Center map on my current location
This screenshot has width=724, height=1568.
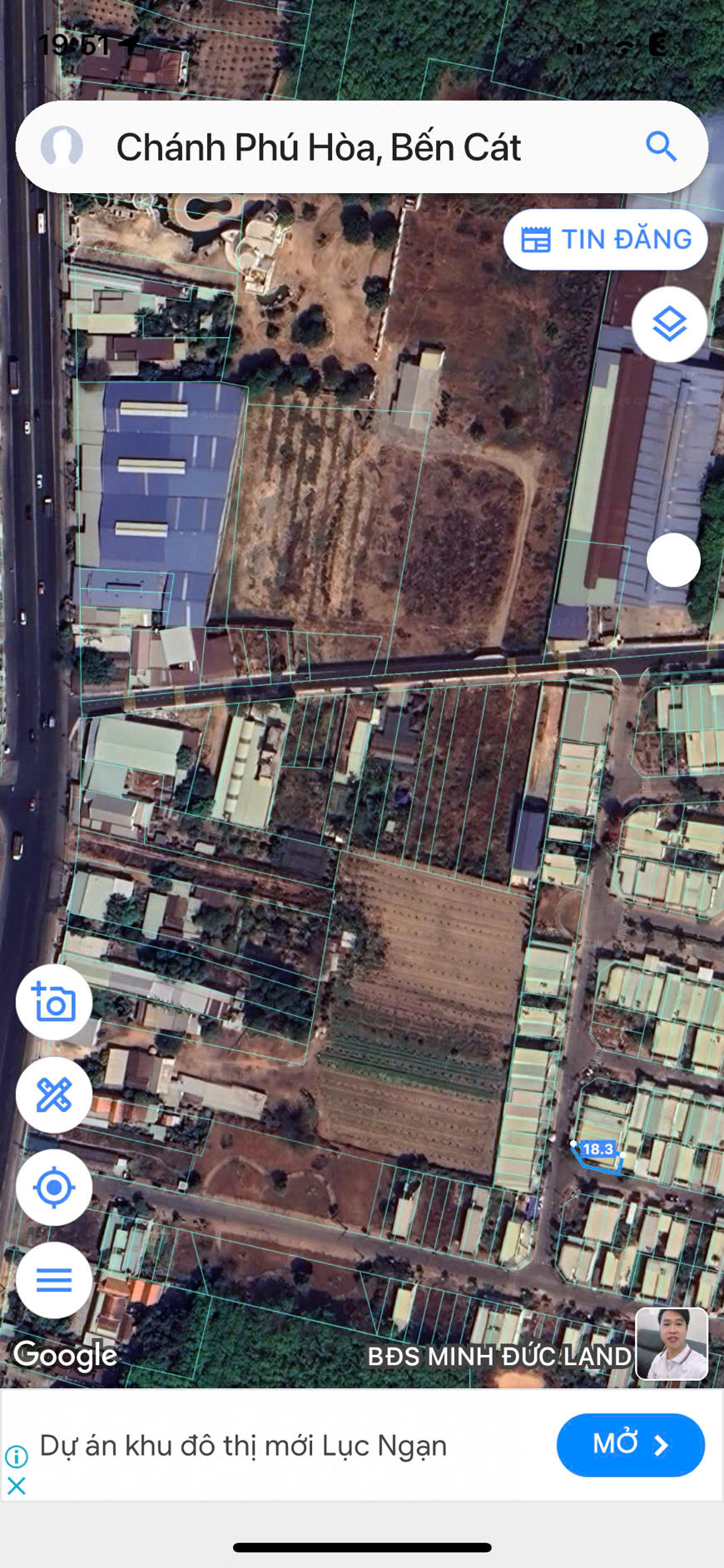coord(54,1188)
